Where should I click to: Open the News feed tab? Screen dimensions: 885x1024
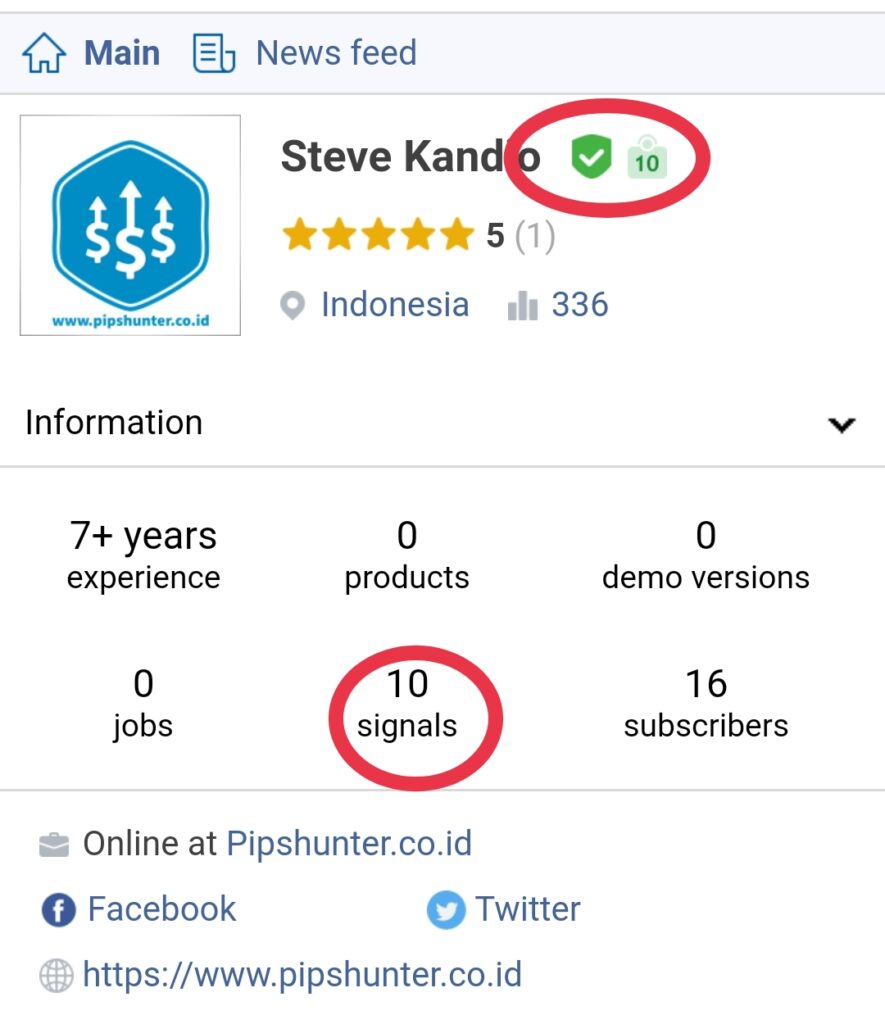tap(306, 53)
